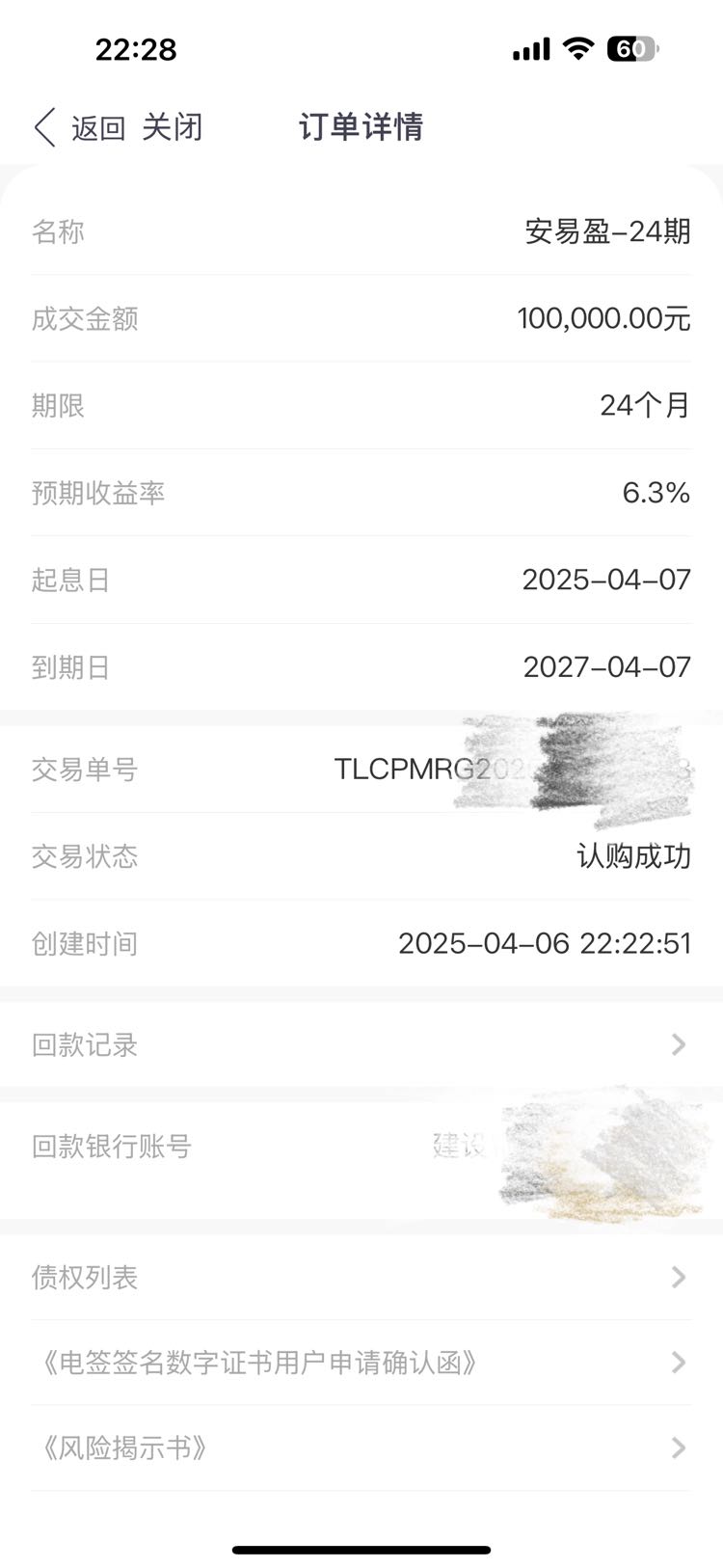723x1568 pixels.
Task: Open 《风险揭示书》 document
Action: [x=361, y=1448]
